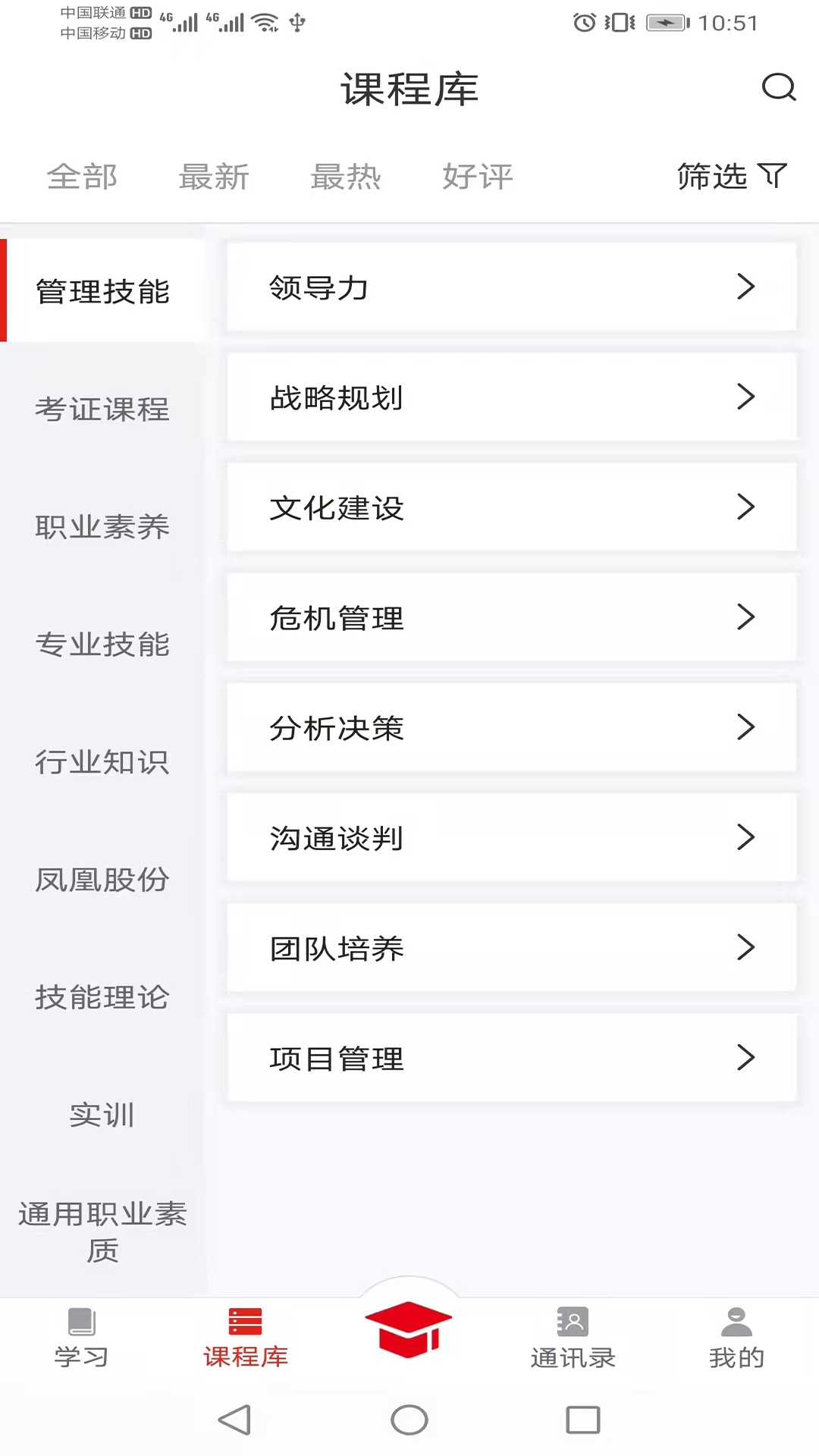Viewport: 819px width, 1456px height.
Task: Open the search icon on the 课程库 page
Action: point(778,88)
